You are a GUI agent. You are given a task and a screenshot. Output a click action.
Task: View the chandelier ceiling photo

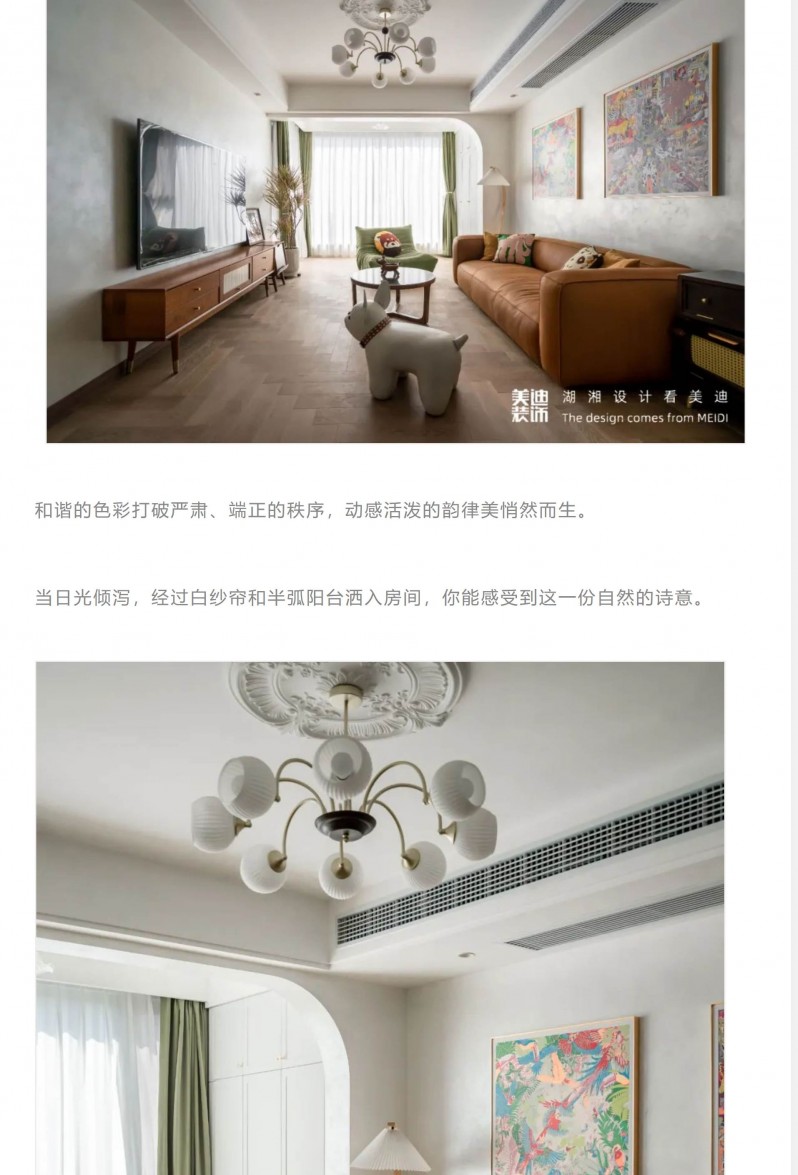coord(380,917)
